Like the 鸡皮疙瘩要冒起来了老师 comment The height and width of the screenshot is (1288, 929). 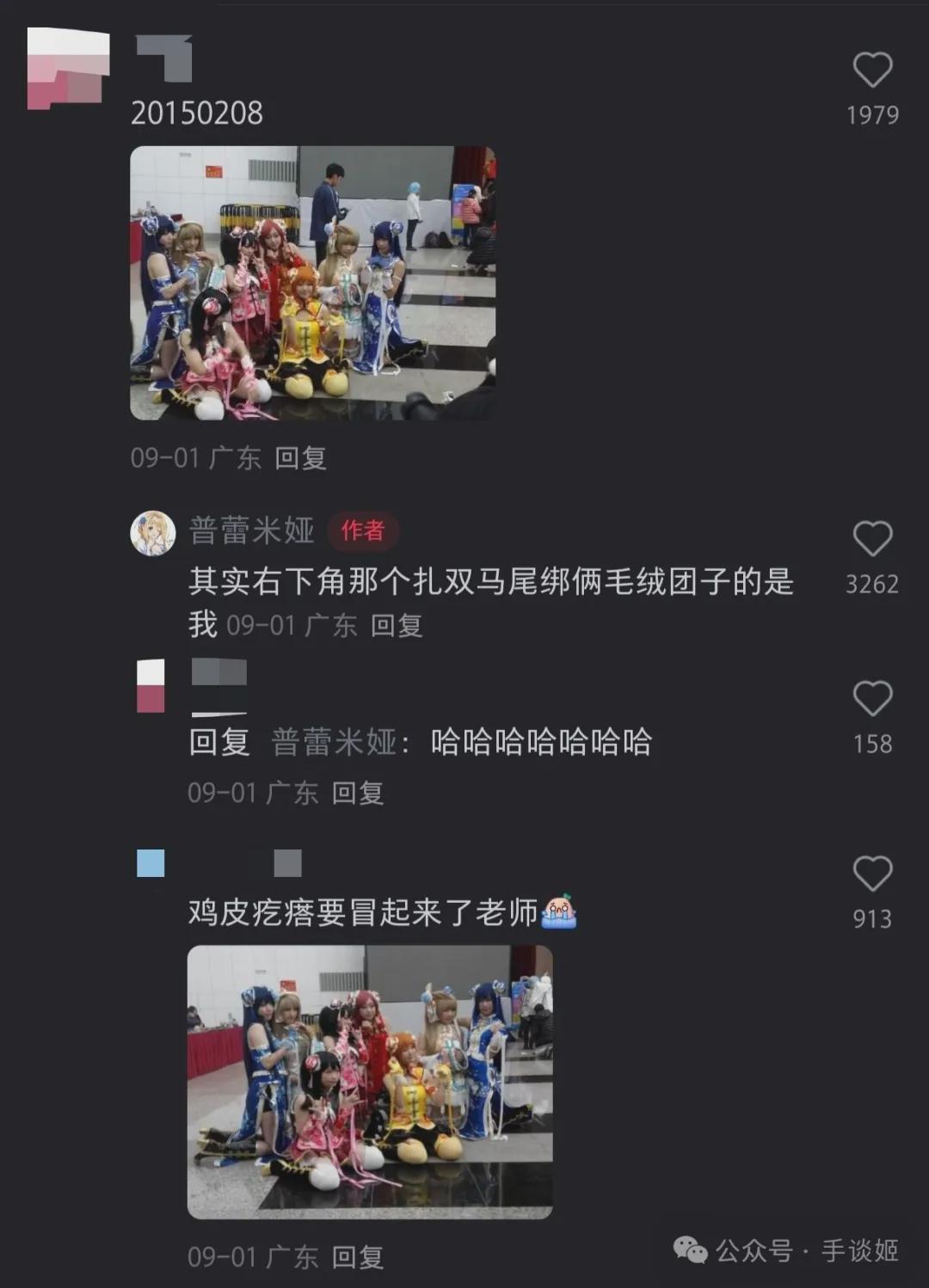(x=872, y=874)
